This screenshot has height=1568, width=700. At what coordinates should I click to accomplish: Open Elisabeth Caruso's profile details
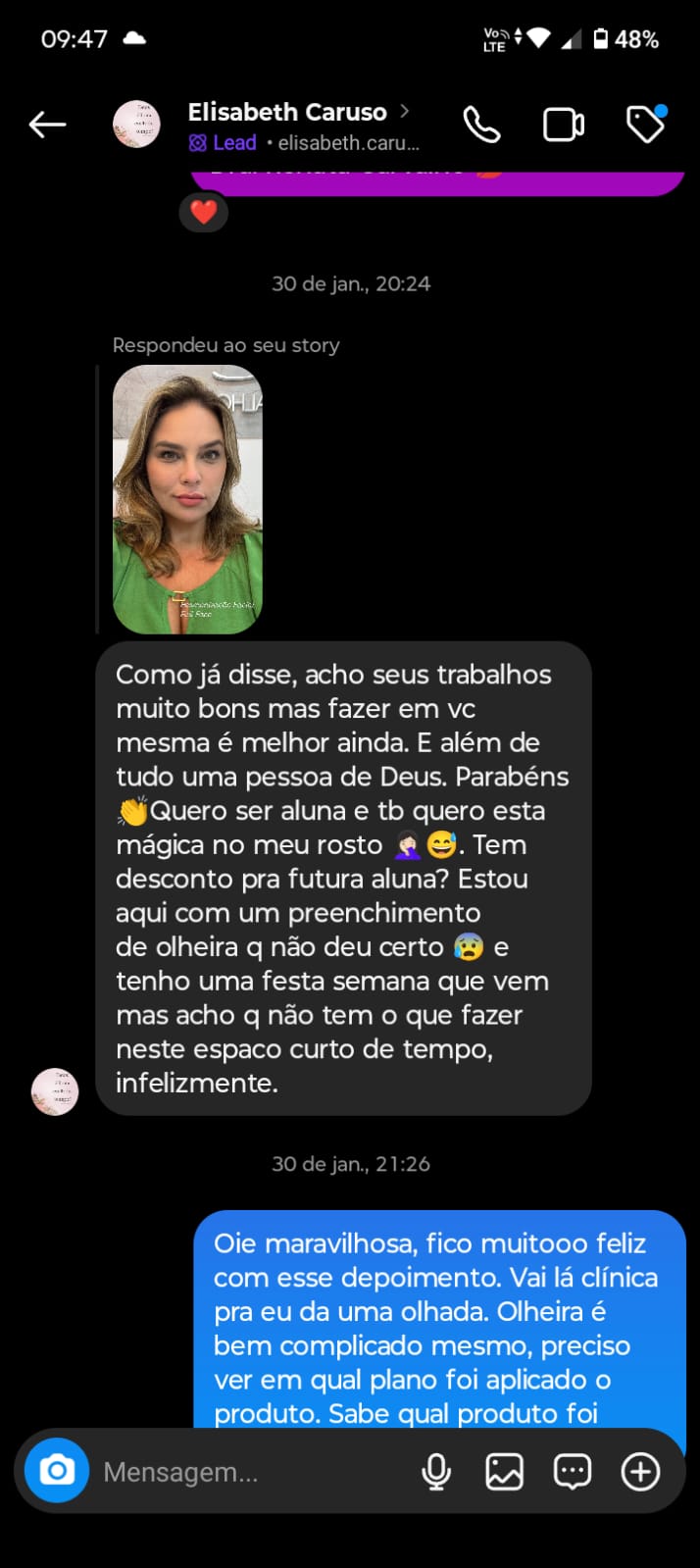coord(286,113)
